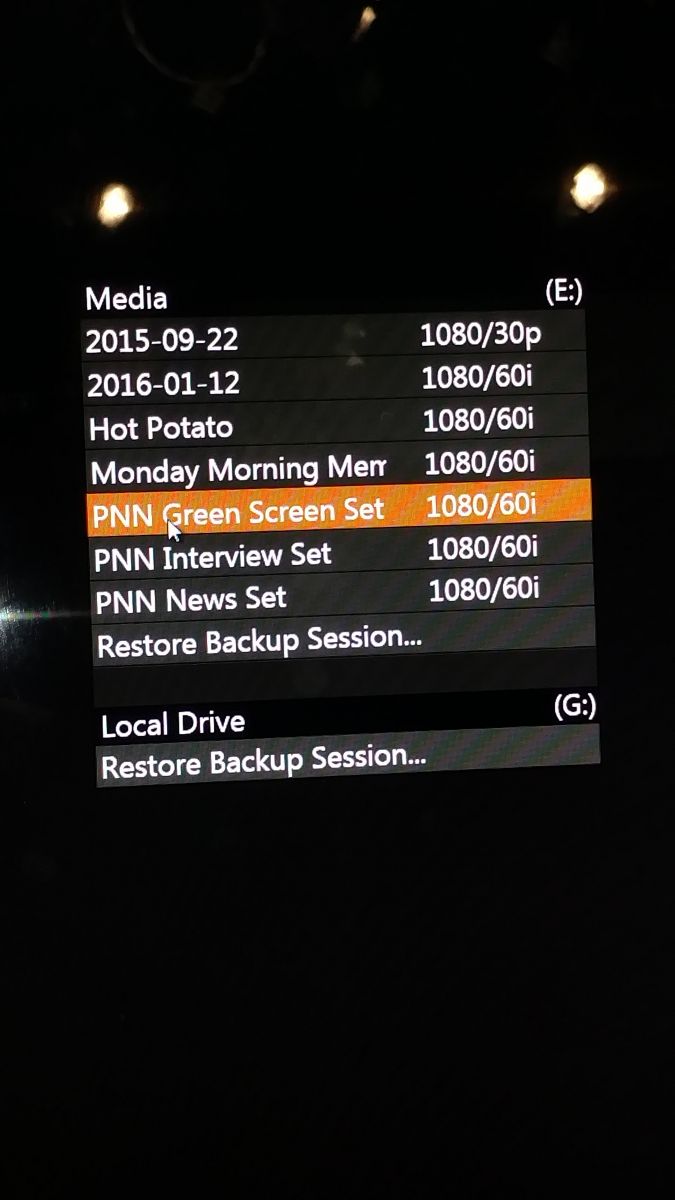Open the 2015-09-22 session

coord(335,337)
